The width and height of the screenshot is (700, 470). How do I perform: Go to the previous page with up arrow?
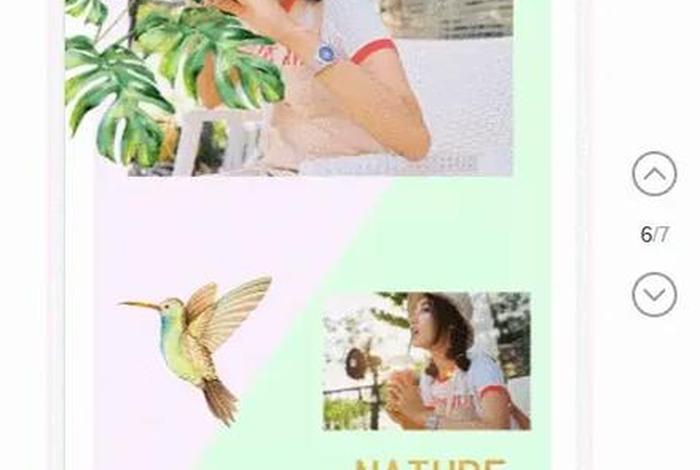coord(654,174)
